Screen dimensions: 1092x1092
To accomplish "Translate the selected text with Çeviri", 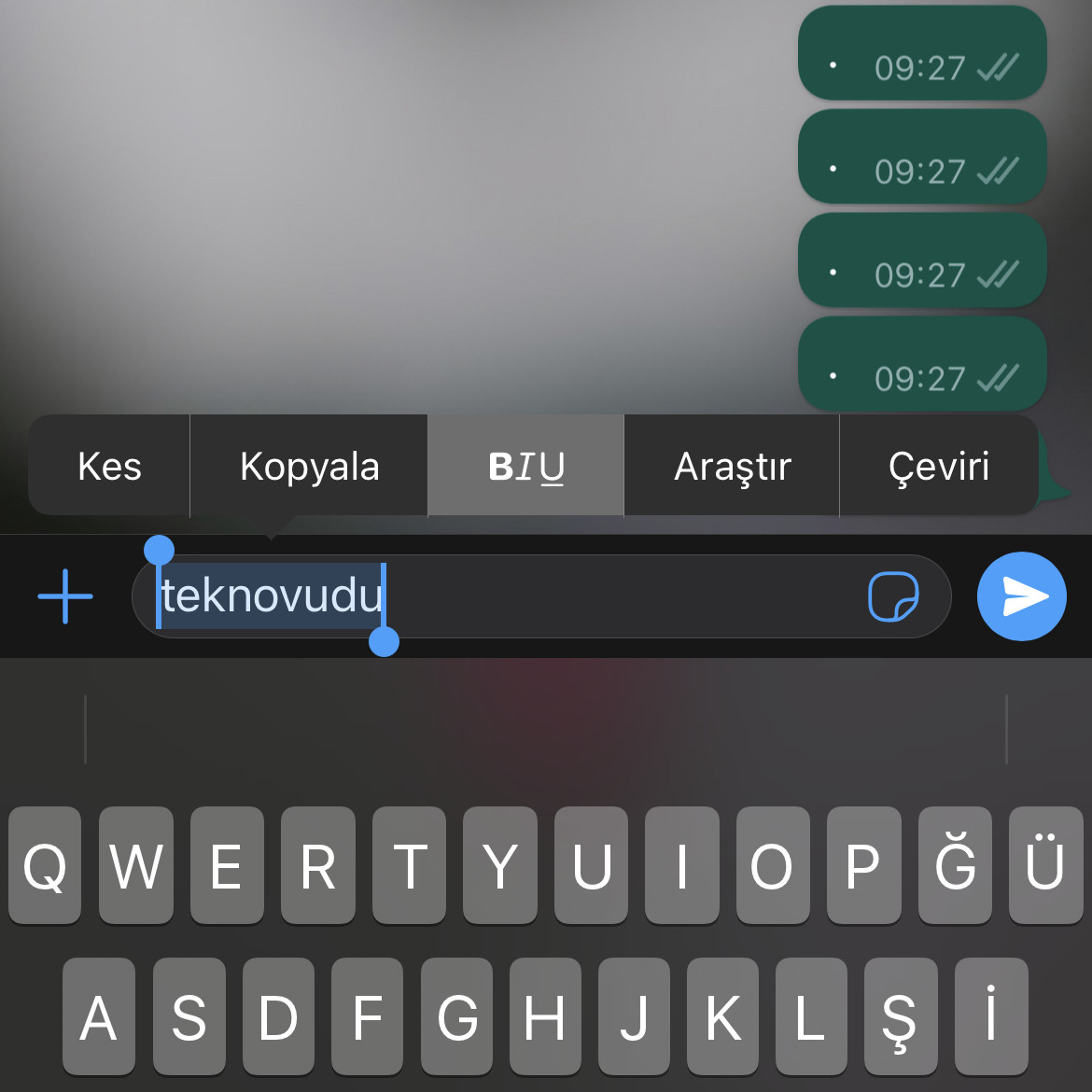I will tap(938, 466).
